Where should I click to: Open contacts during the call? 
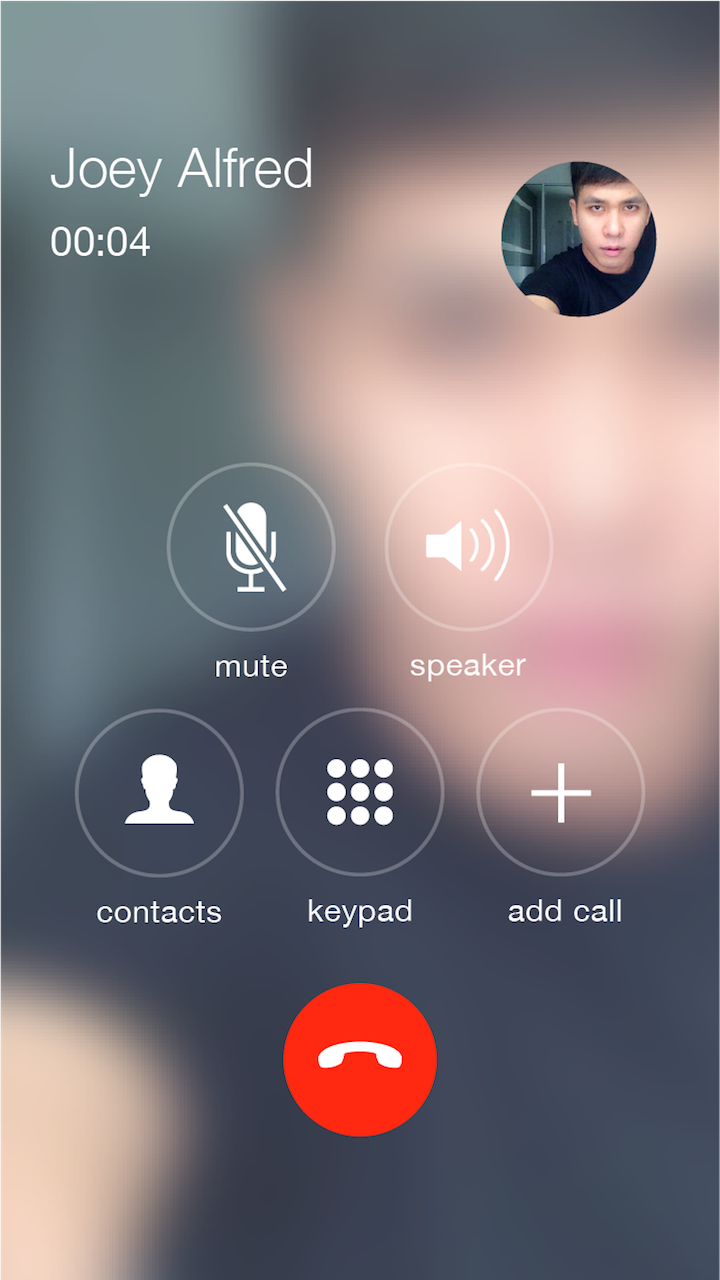[159, 792]
